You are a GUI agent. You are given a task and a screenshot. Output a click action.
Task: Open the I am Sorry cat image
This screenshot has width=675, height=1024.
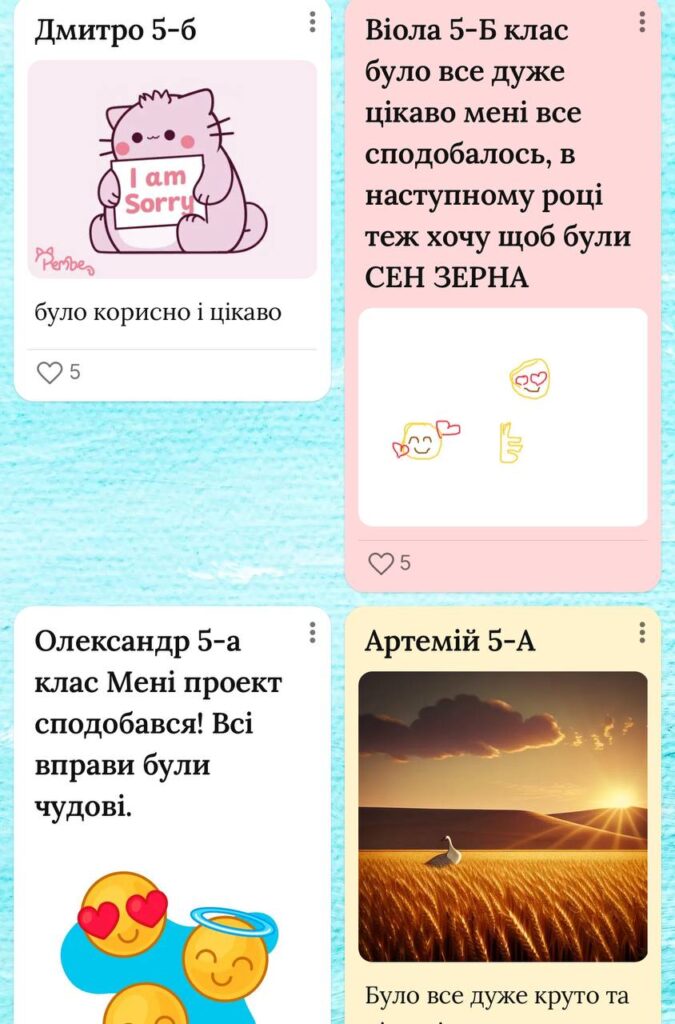coord(172,169)
